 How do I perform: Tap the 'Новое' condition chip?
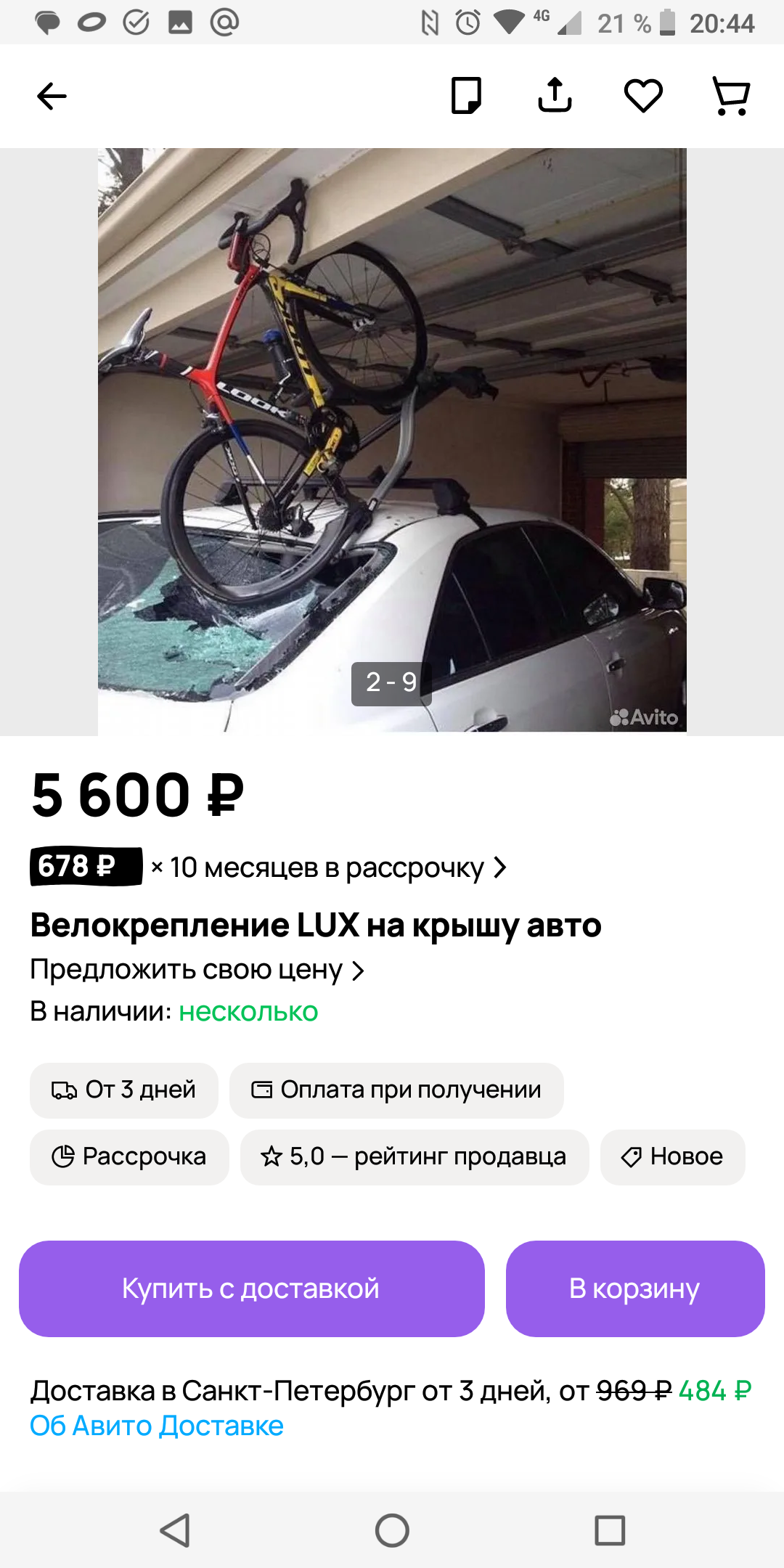click(x=672, y=1157)
